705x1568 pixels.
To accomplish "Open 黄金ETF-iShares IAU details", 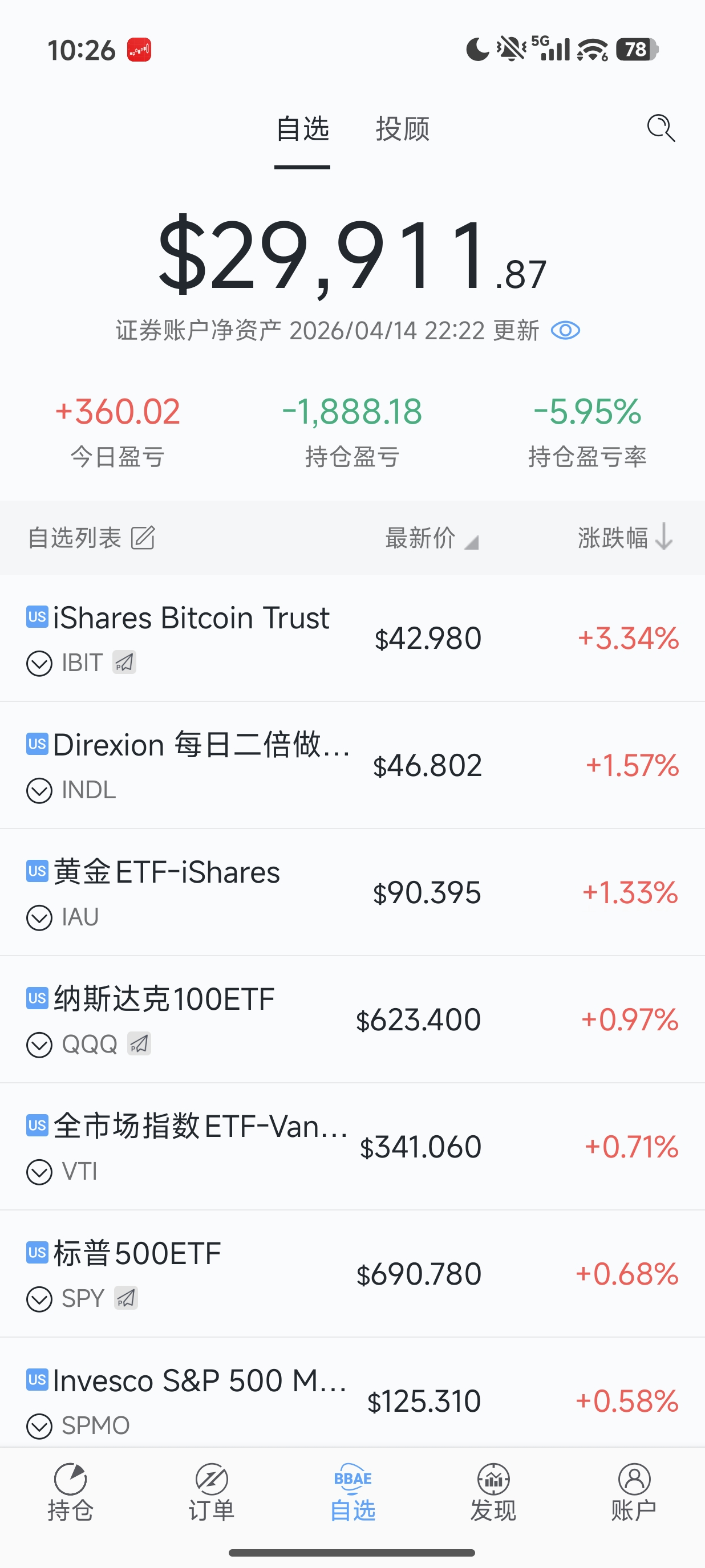I will point(244,892).
